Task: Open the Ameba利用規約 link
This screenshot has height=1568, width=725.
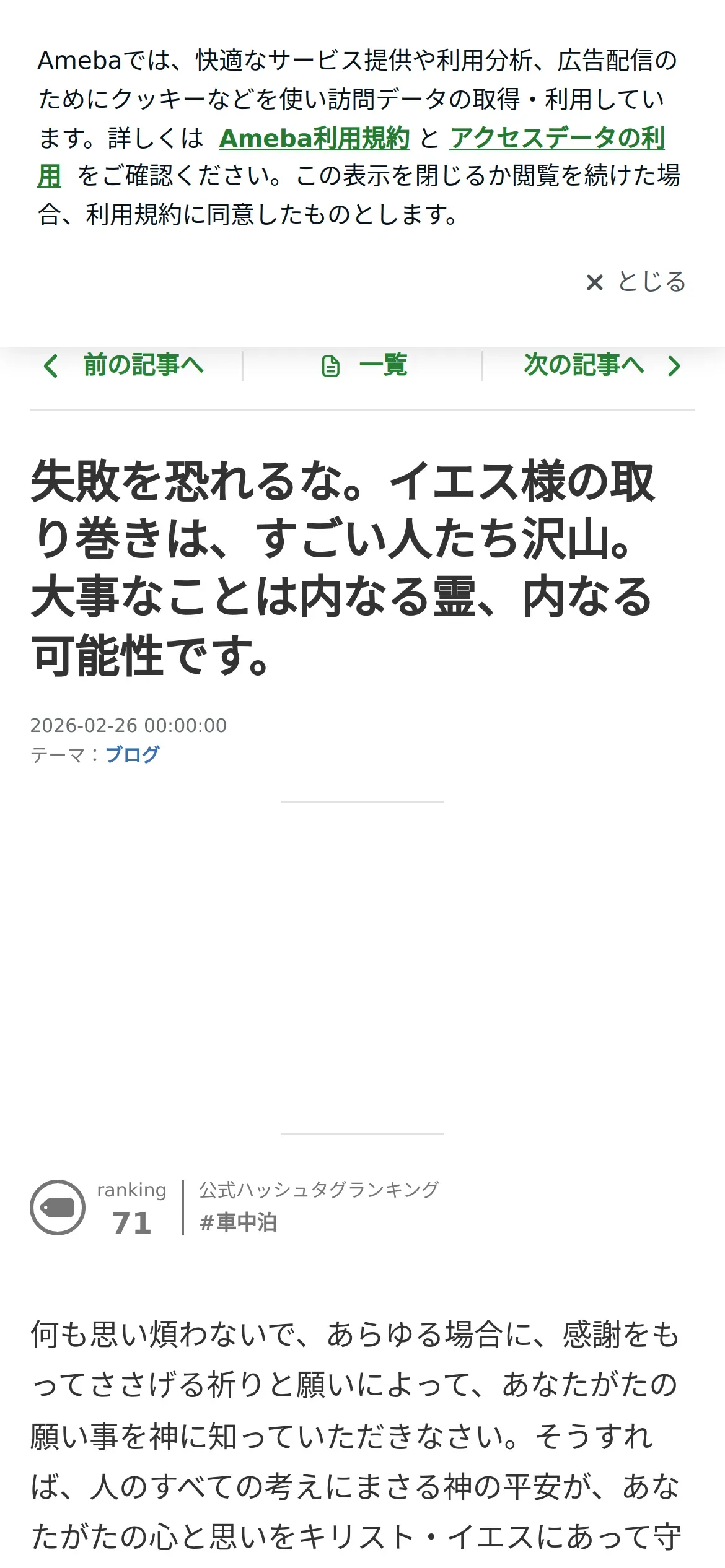Action: point(314,137)
